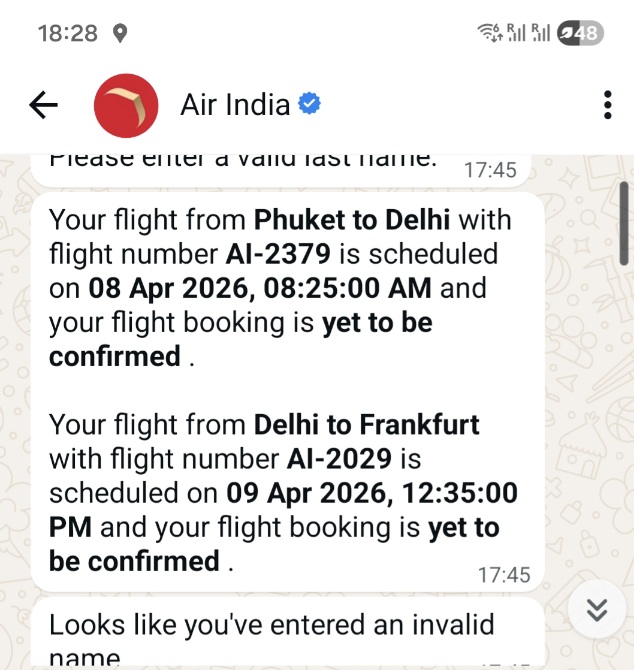This screenshot has width=634, height=670.
Task: Jump to the latest messages
Action: point(597,609)
